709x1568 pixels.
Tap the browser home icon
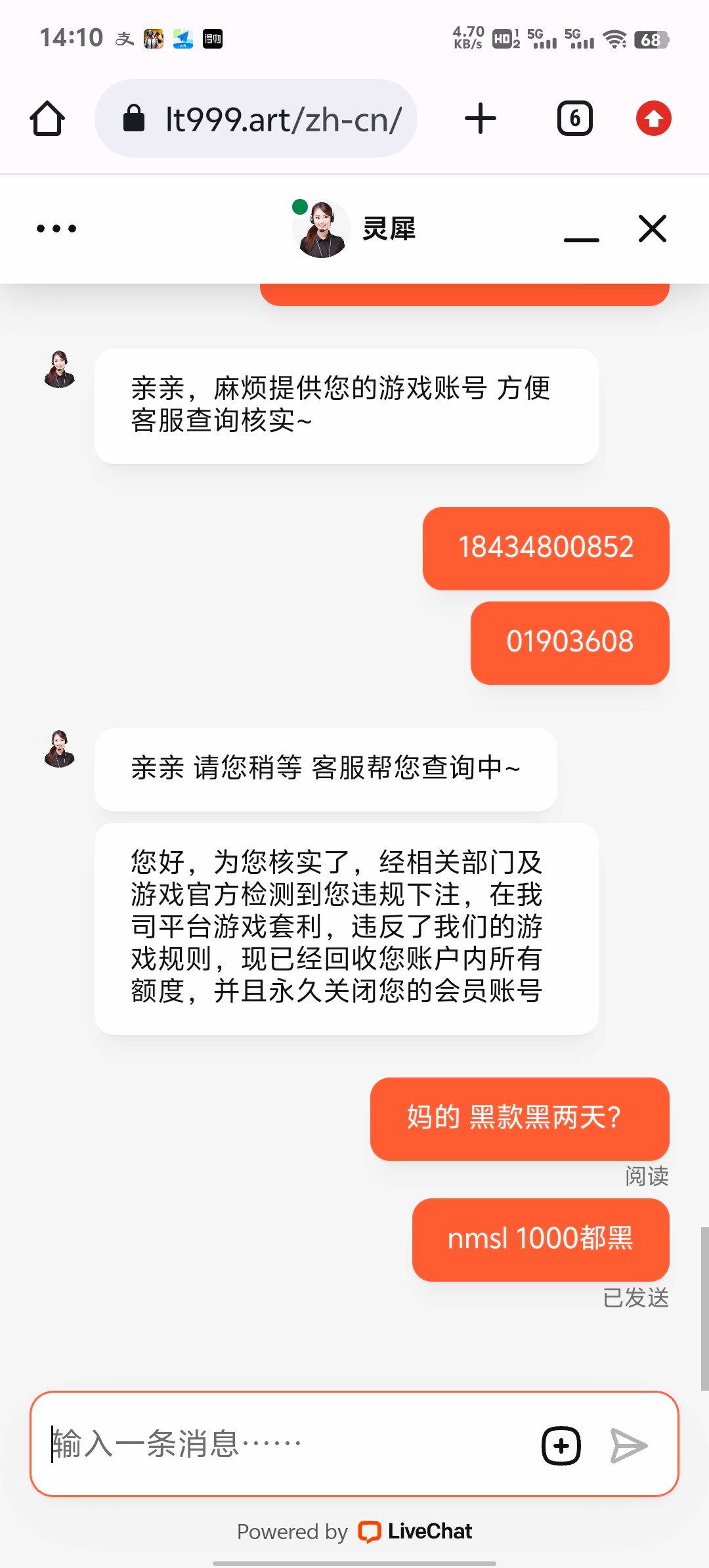point(46,118)
